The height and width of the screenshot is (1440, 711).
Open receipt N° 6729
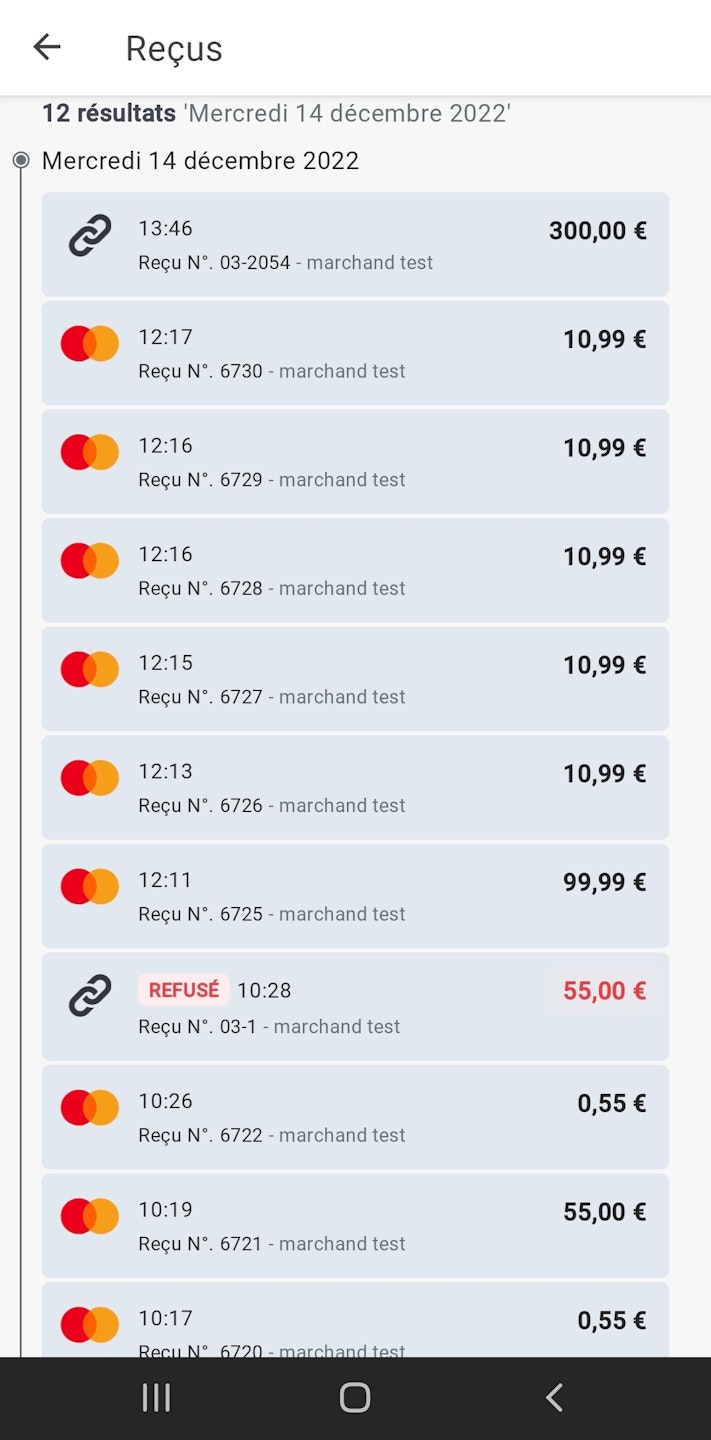point(355,462)
